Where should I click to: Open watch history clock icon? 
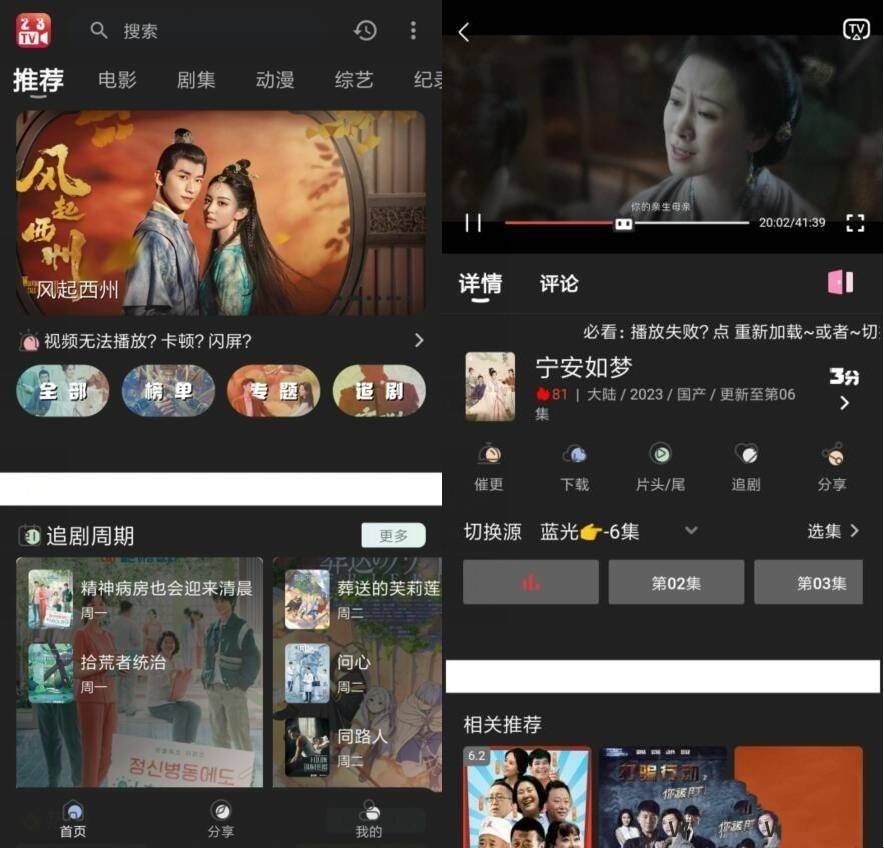(x=365, y=31)
